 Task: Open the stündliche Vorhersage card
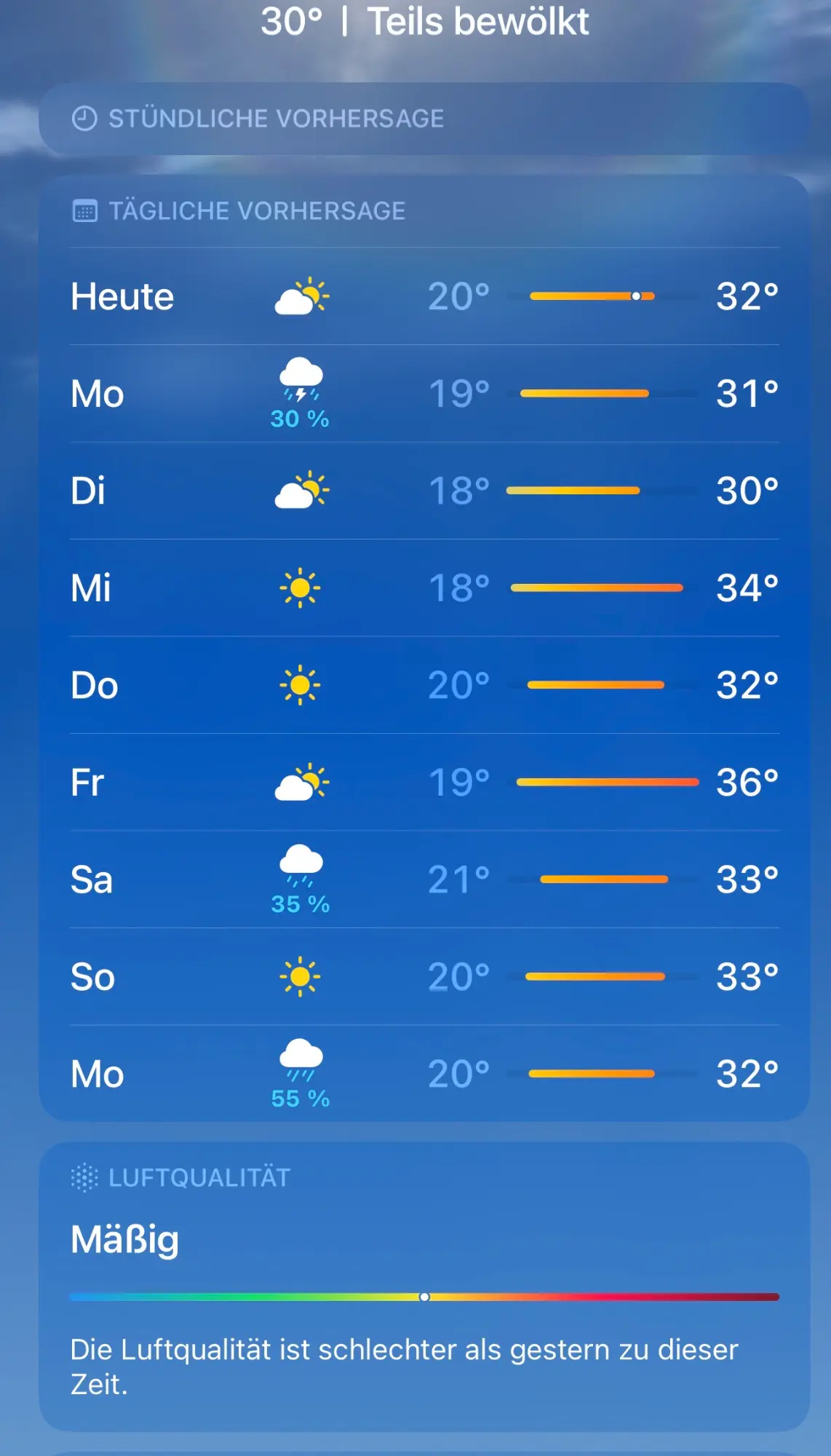point(424,118)
